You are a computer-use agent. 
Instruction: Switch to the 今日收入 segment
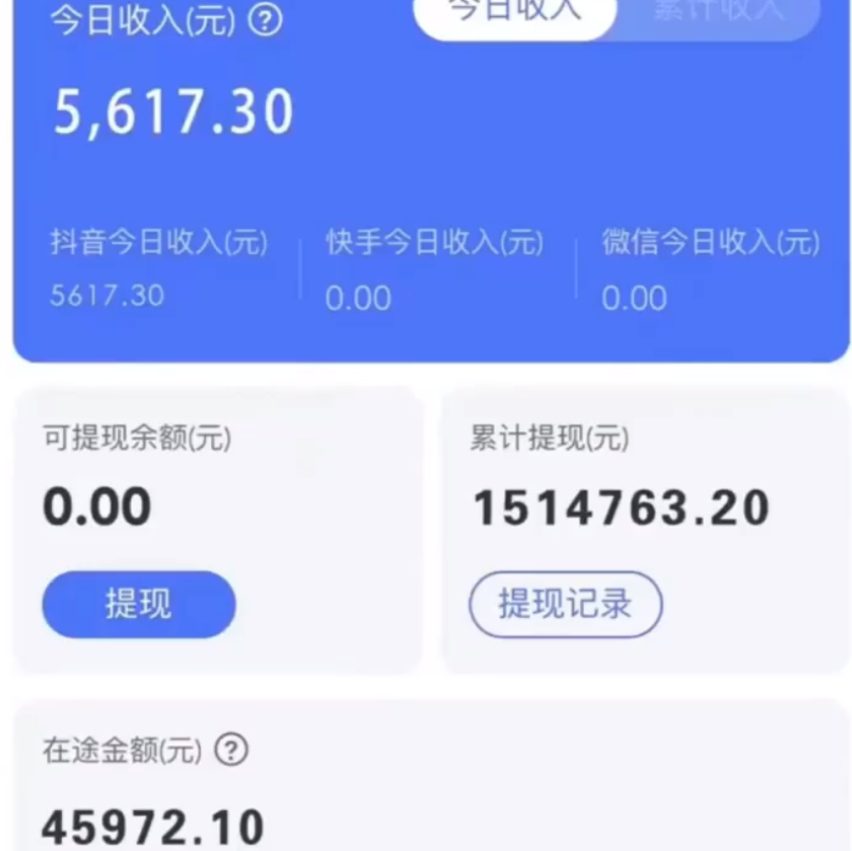click(514, 12)
